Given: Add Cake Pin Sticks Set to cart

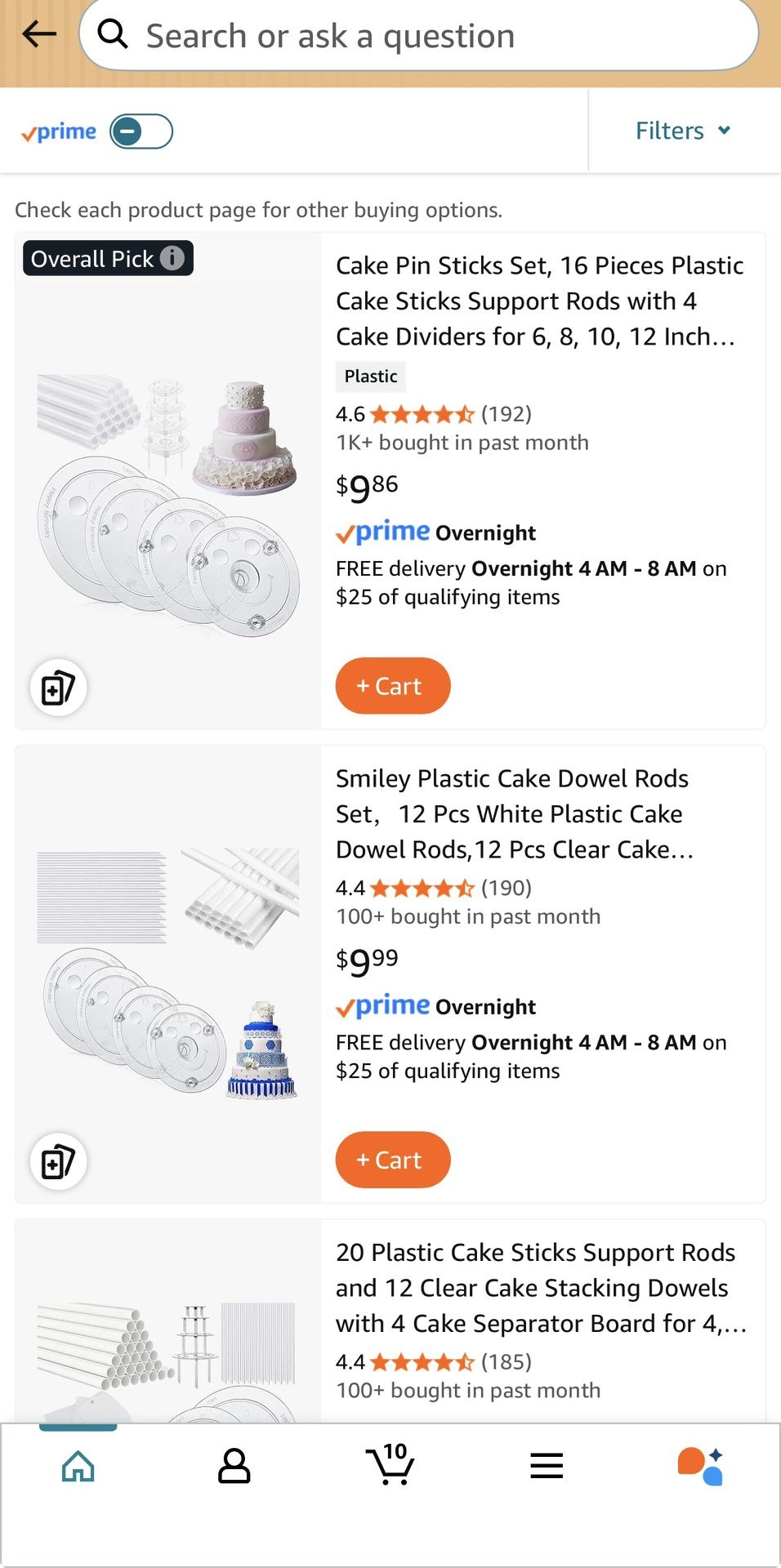Looking at the screenshot, I should (392, 686).
